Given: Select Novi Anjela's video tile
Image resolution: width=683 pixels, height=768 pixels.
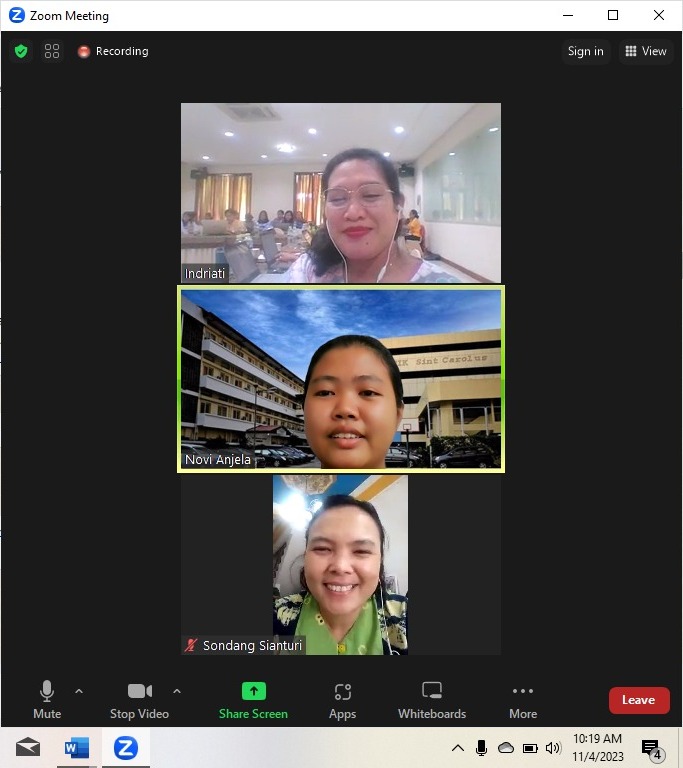Looking at the screenshot, I should tap(340, 378).
